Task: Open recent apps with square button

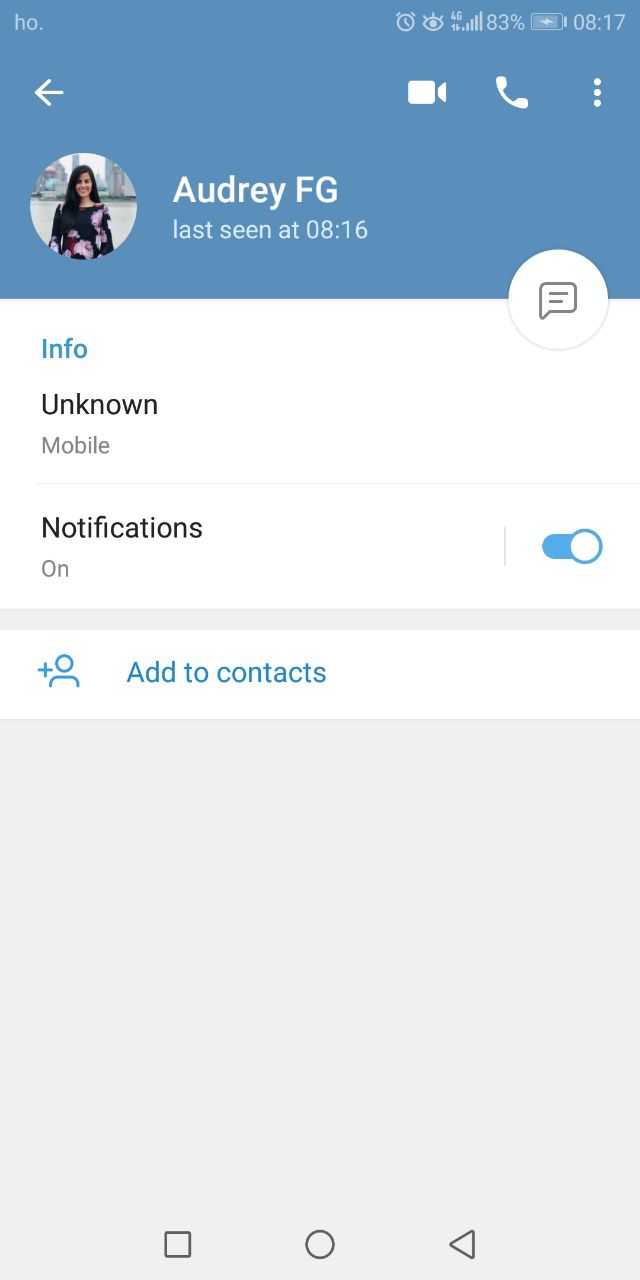Action: click(177, 1244)
